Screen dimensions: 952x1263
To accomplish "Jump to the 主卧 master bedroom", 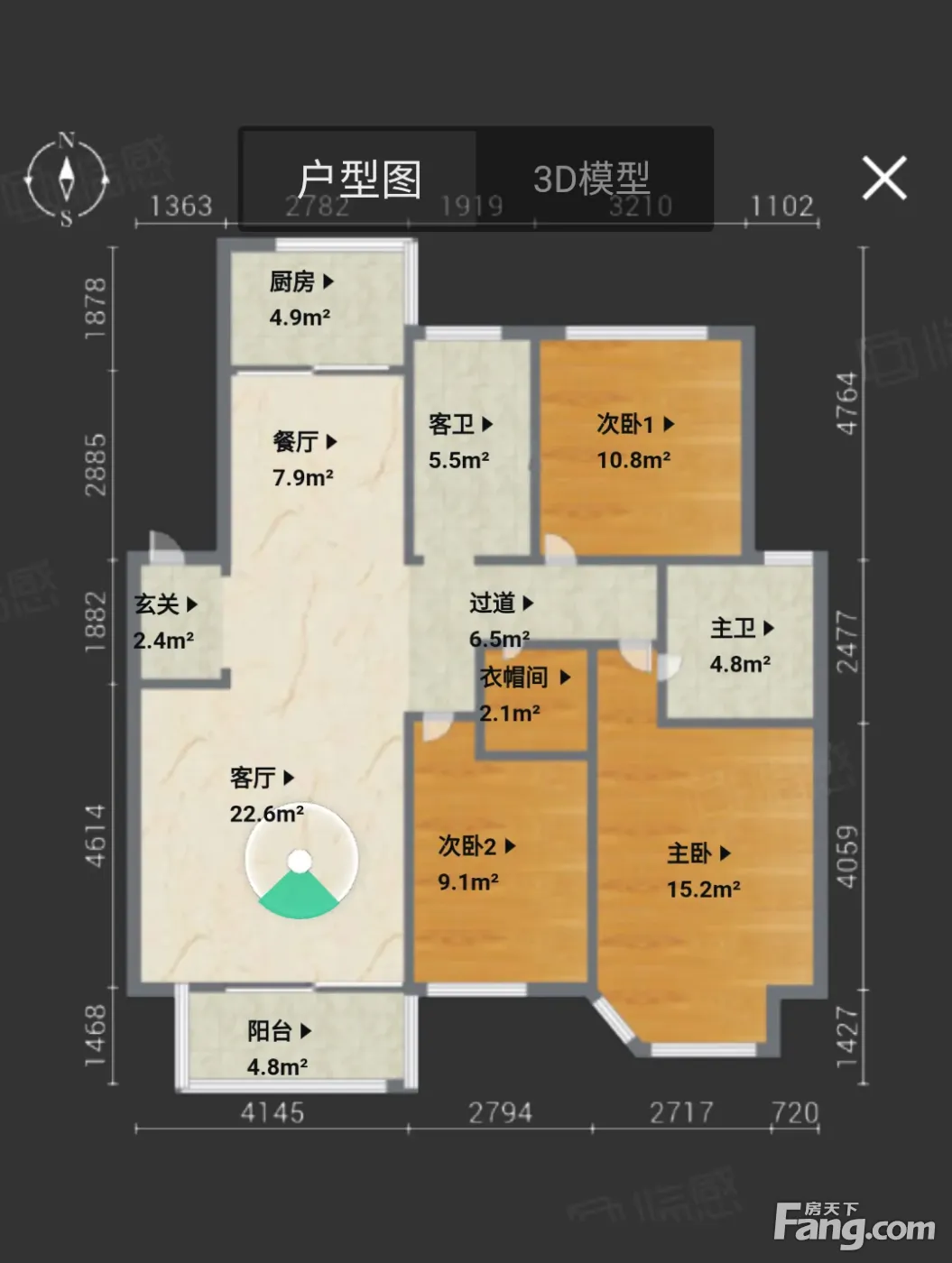I will 699,853.
